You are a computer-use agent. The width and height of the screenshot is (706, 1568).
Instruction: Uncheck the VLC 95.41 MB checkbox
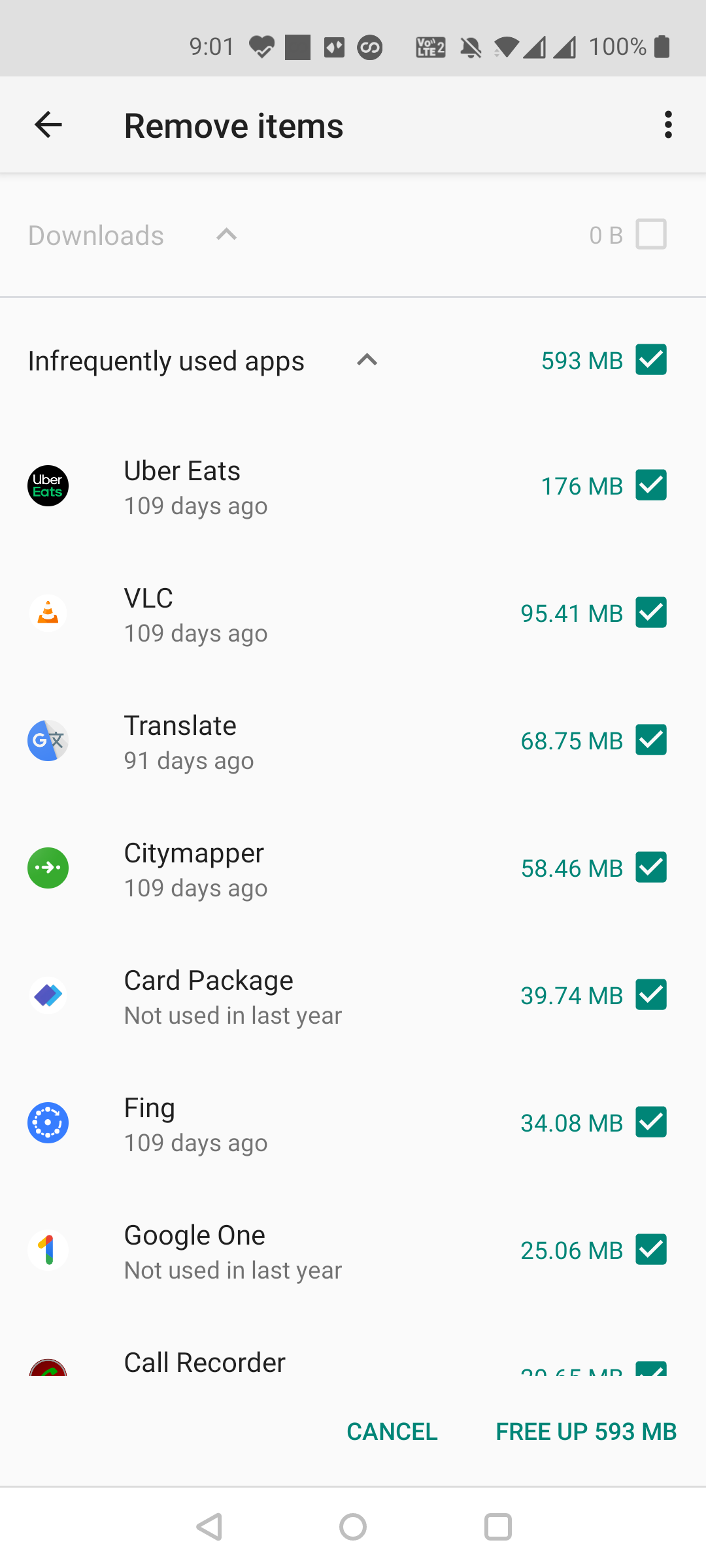tap(651, 613)
